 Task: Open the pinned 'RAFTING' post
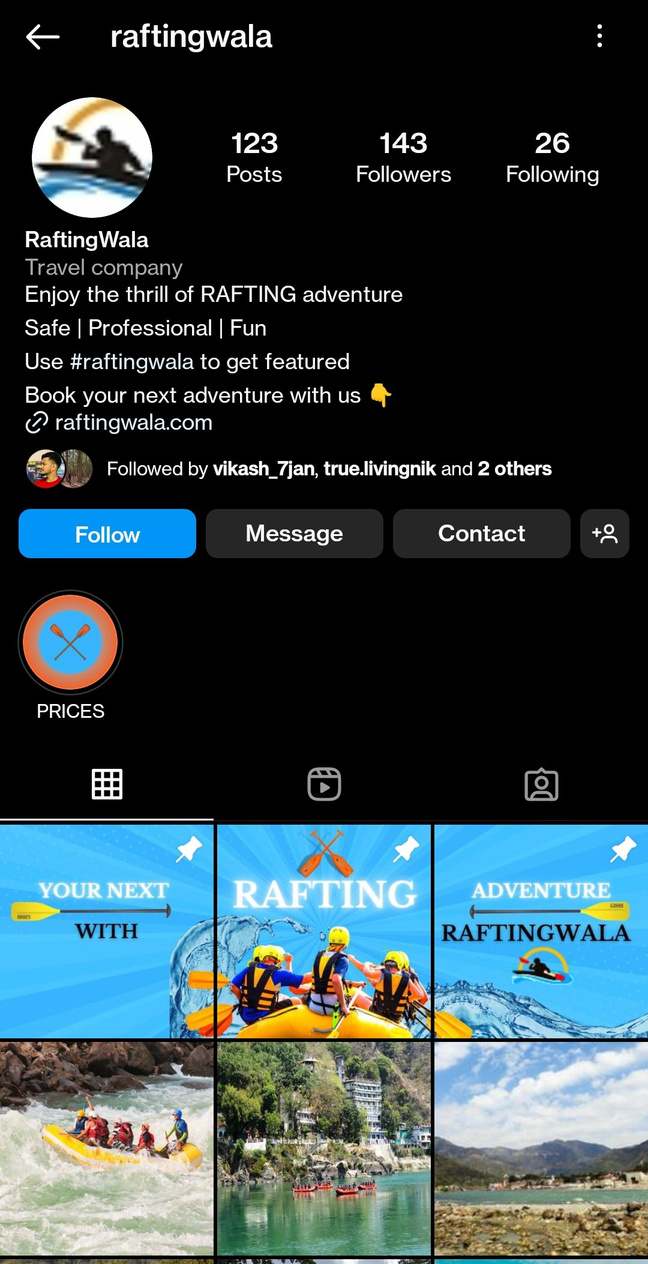(x=324, y=931)
